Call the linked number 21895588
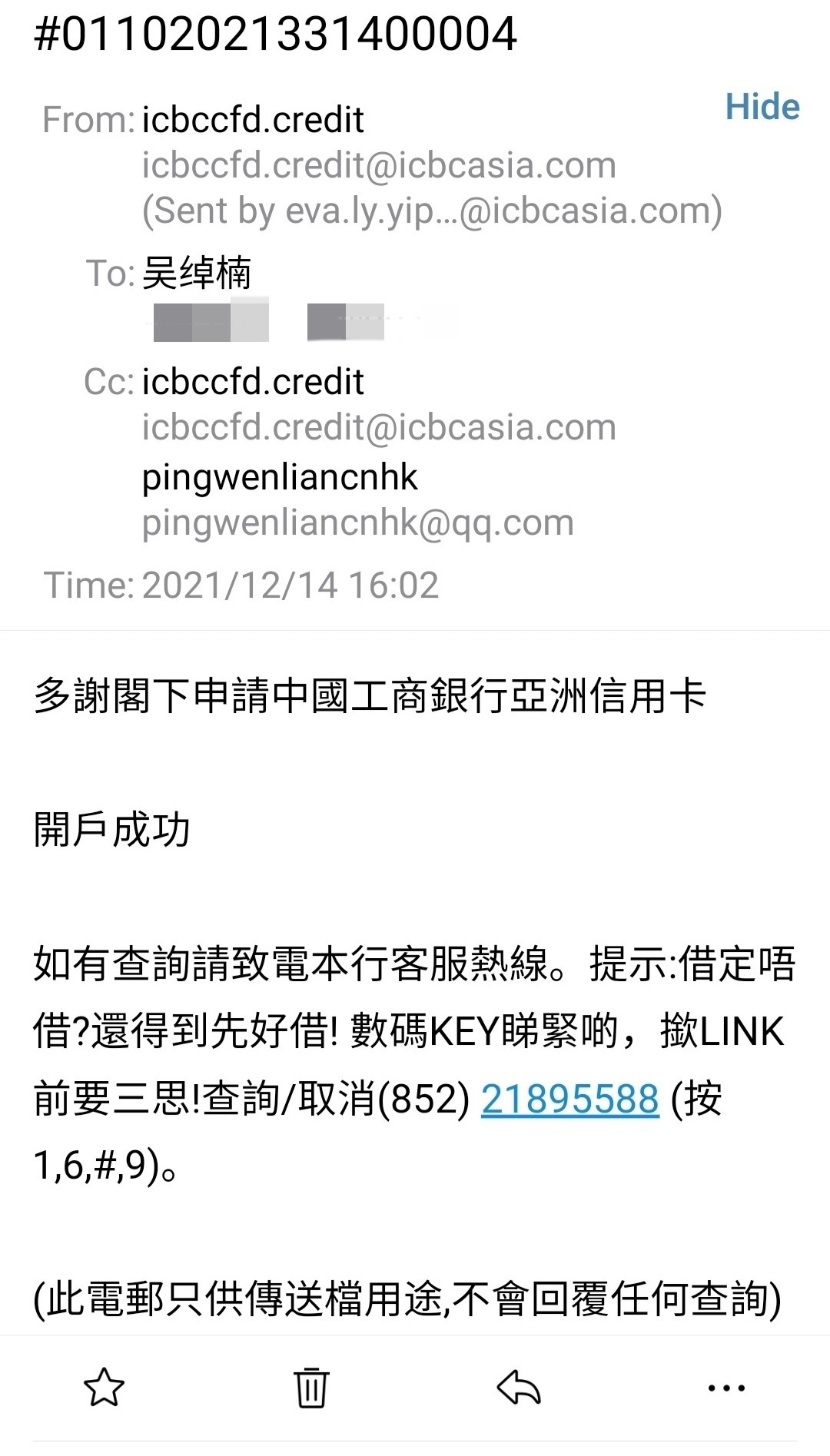This screenshot has height=1456, width=830. (569, 1099)
